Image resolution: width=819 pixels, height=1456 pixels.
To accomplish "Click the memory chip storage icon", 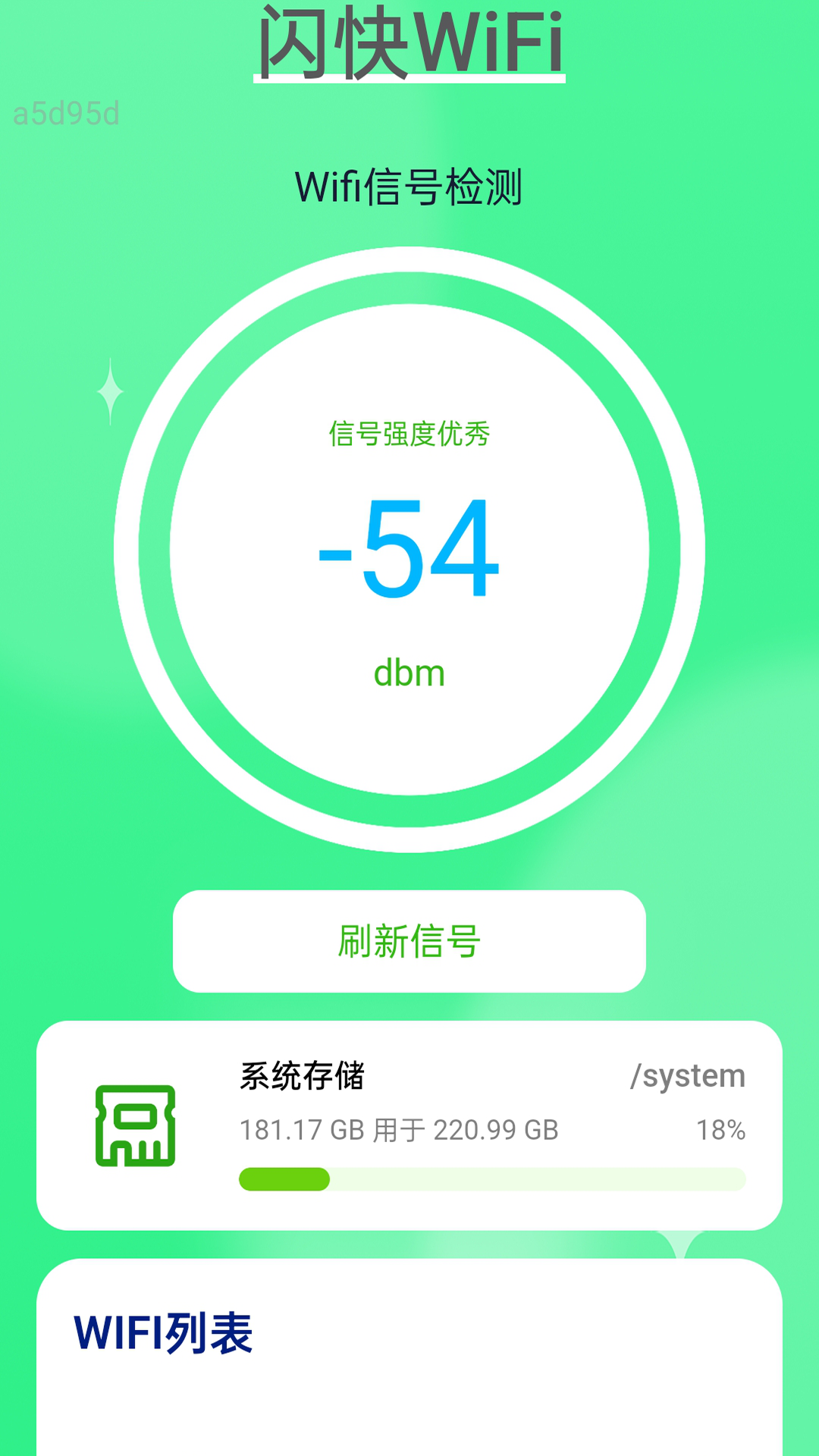I will [x=135, y=1130].
